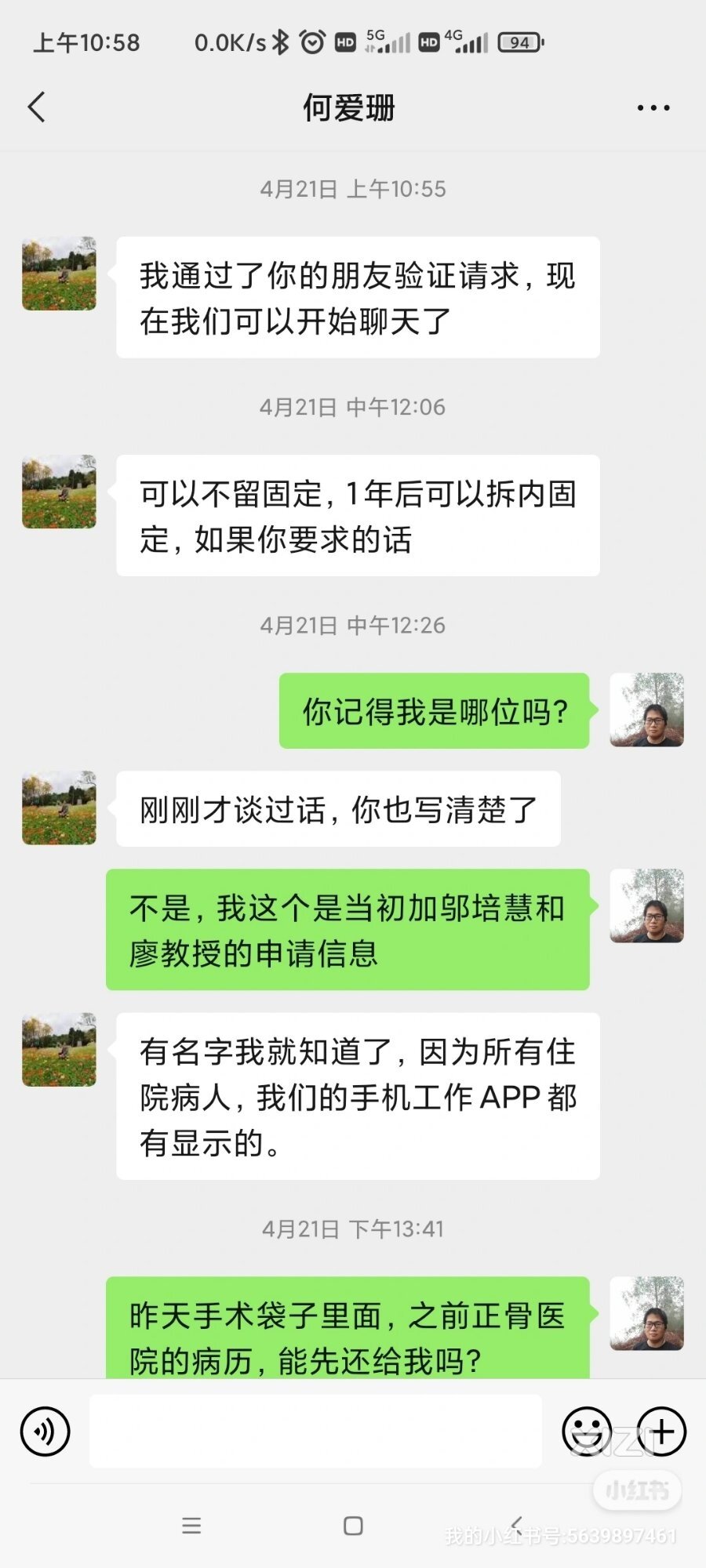Open the plus attachment menu

[x=661, y=1432]
